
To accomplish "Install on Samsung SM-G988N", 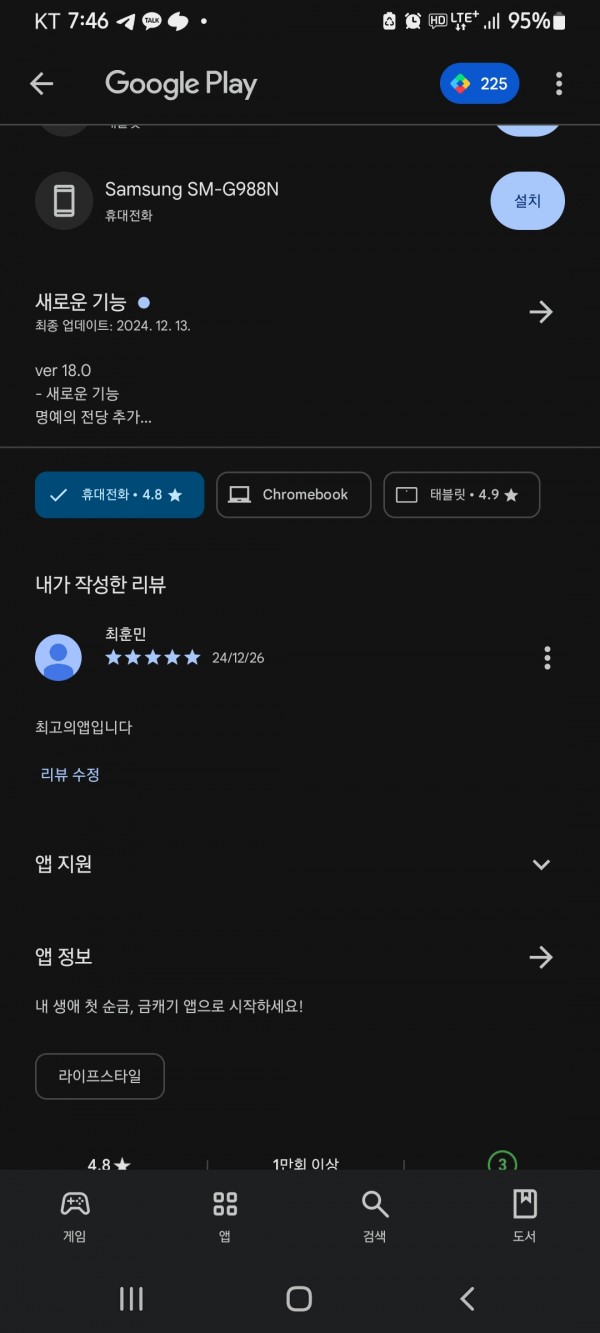I will [x=527, y=201].
